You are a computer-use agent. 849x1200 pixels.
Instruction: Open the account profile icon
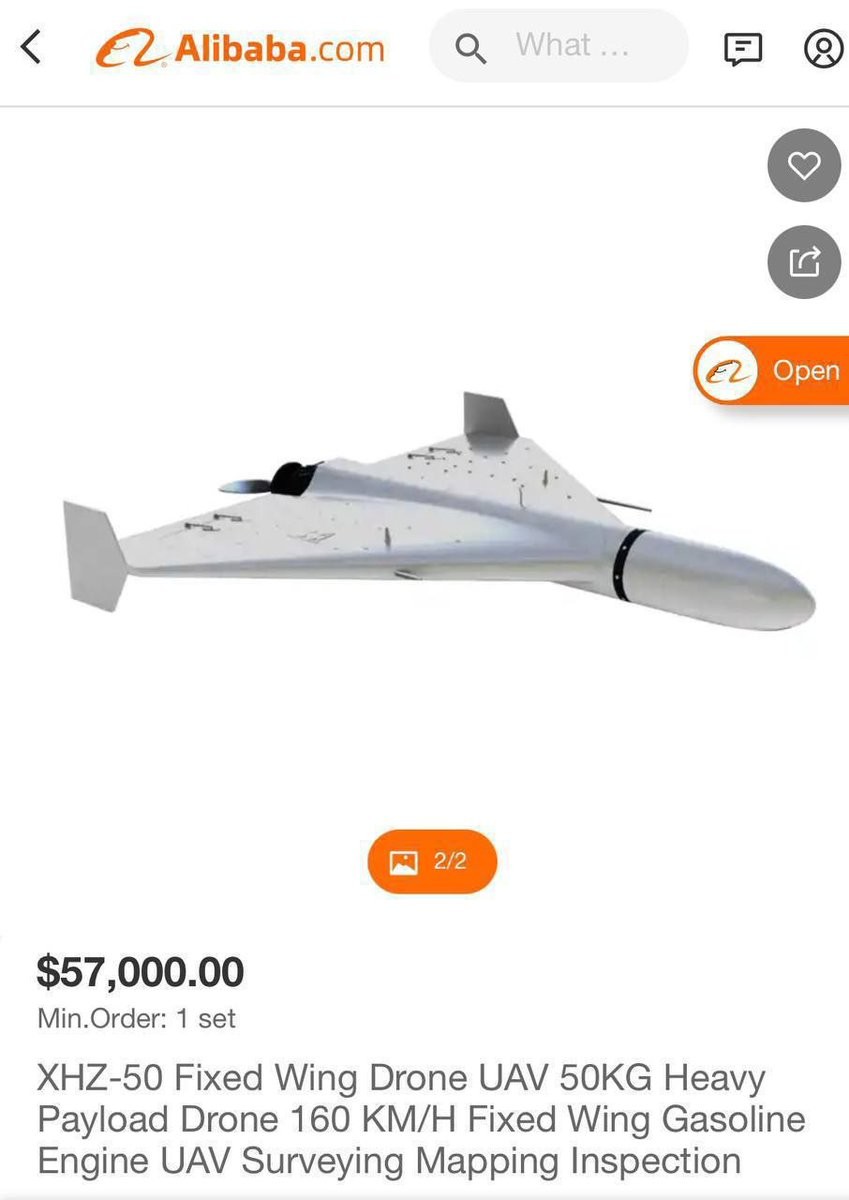click(824, 48)
